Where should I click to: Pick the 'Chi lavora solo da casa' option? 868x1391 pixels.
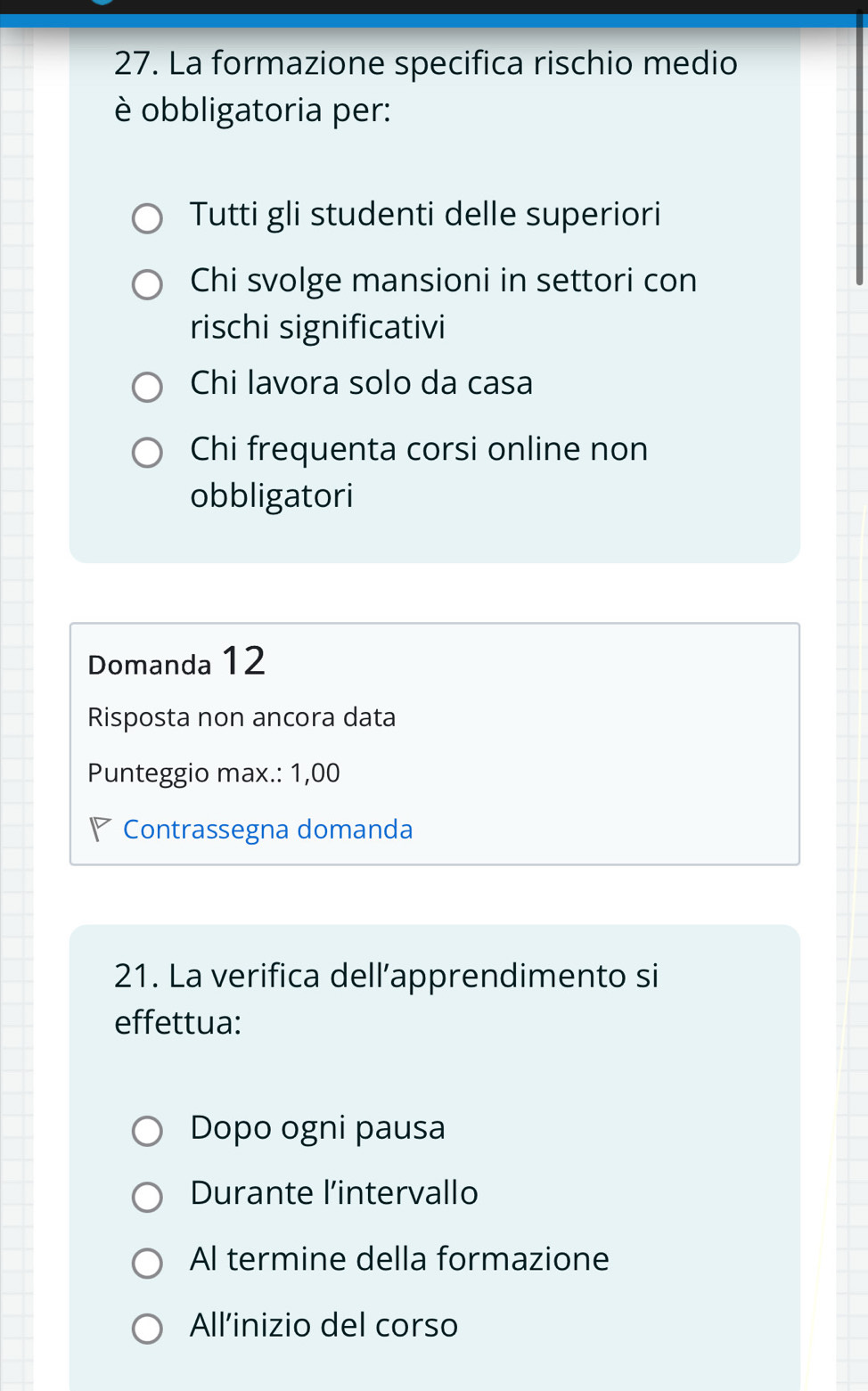tap(148, 387)
